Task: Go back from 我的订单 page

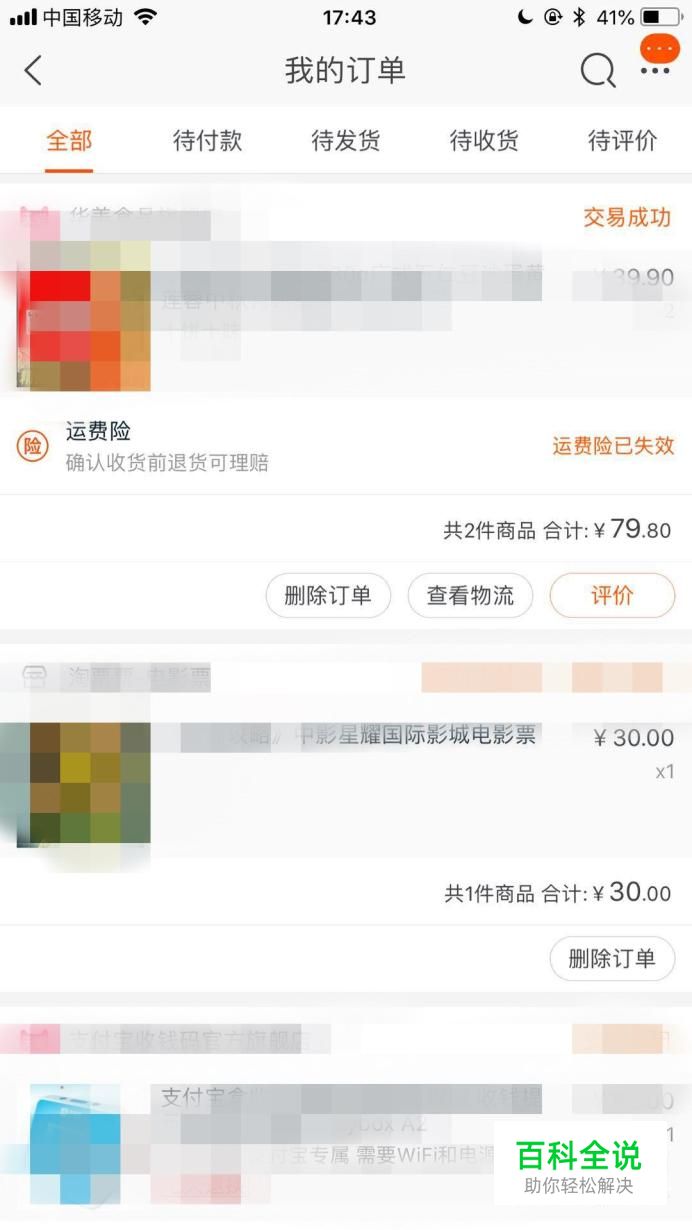Action: (x=33, y=71)
